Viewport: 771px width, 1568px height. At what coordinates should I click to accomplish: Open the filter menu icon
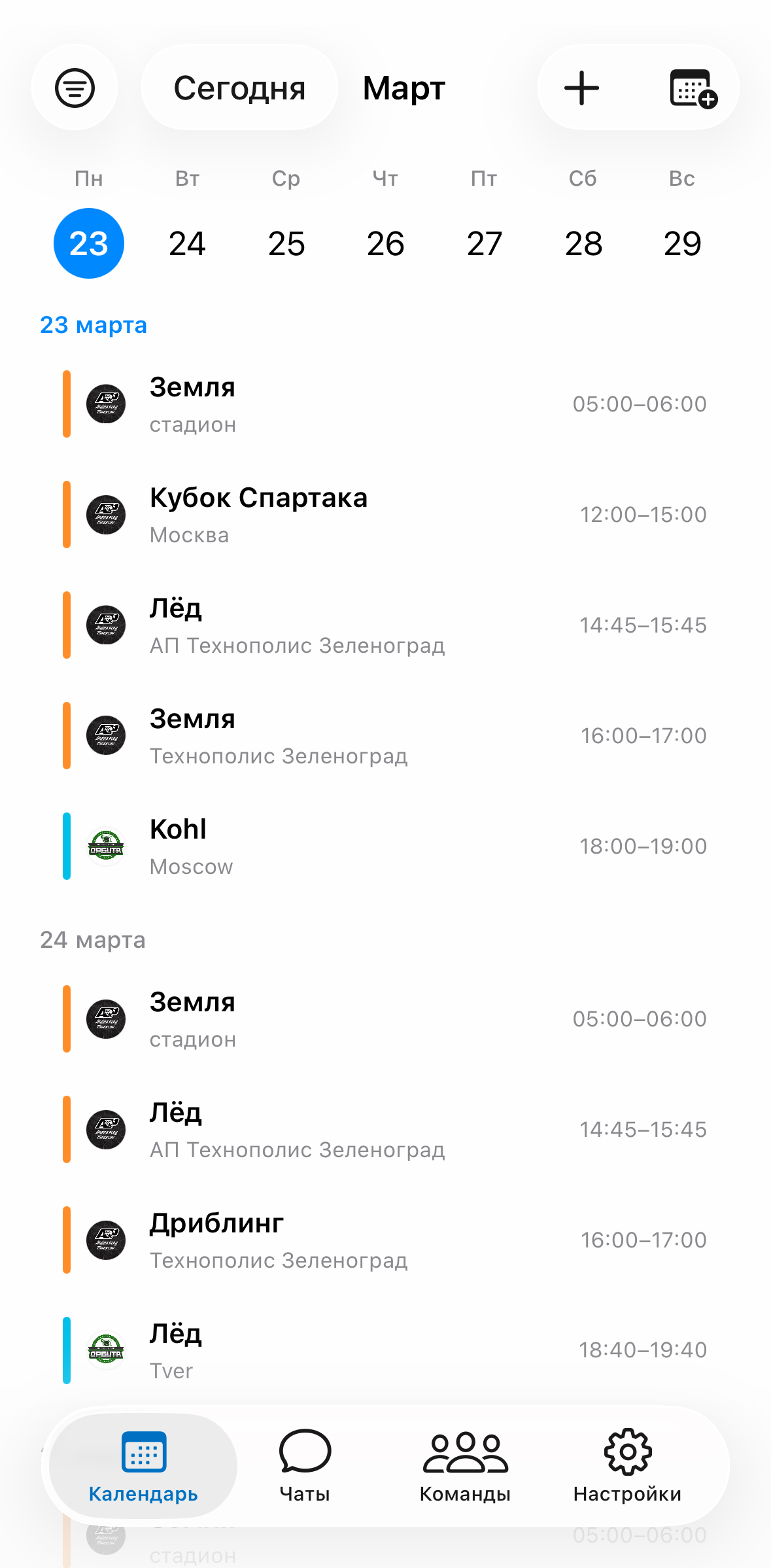[75, 87]
